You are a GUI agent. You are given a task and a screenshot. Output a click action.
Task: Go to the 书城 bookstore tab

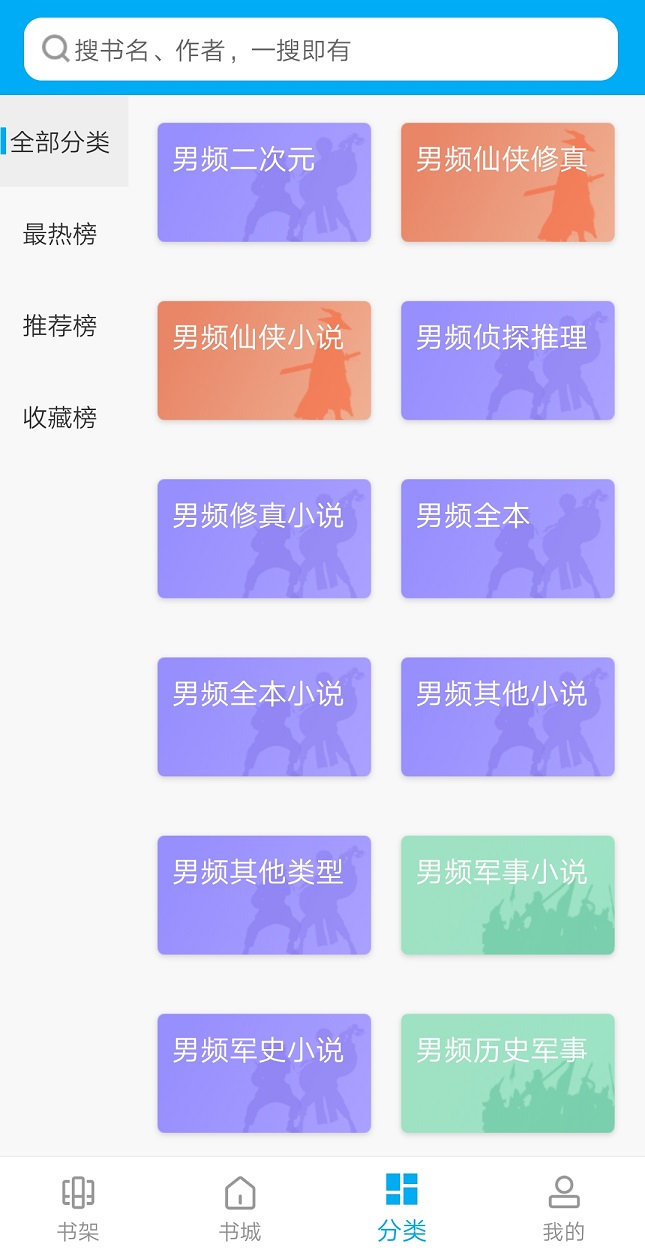240,1207
